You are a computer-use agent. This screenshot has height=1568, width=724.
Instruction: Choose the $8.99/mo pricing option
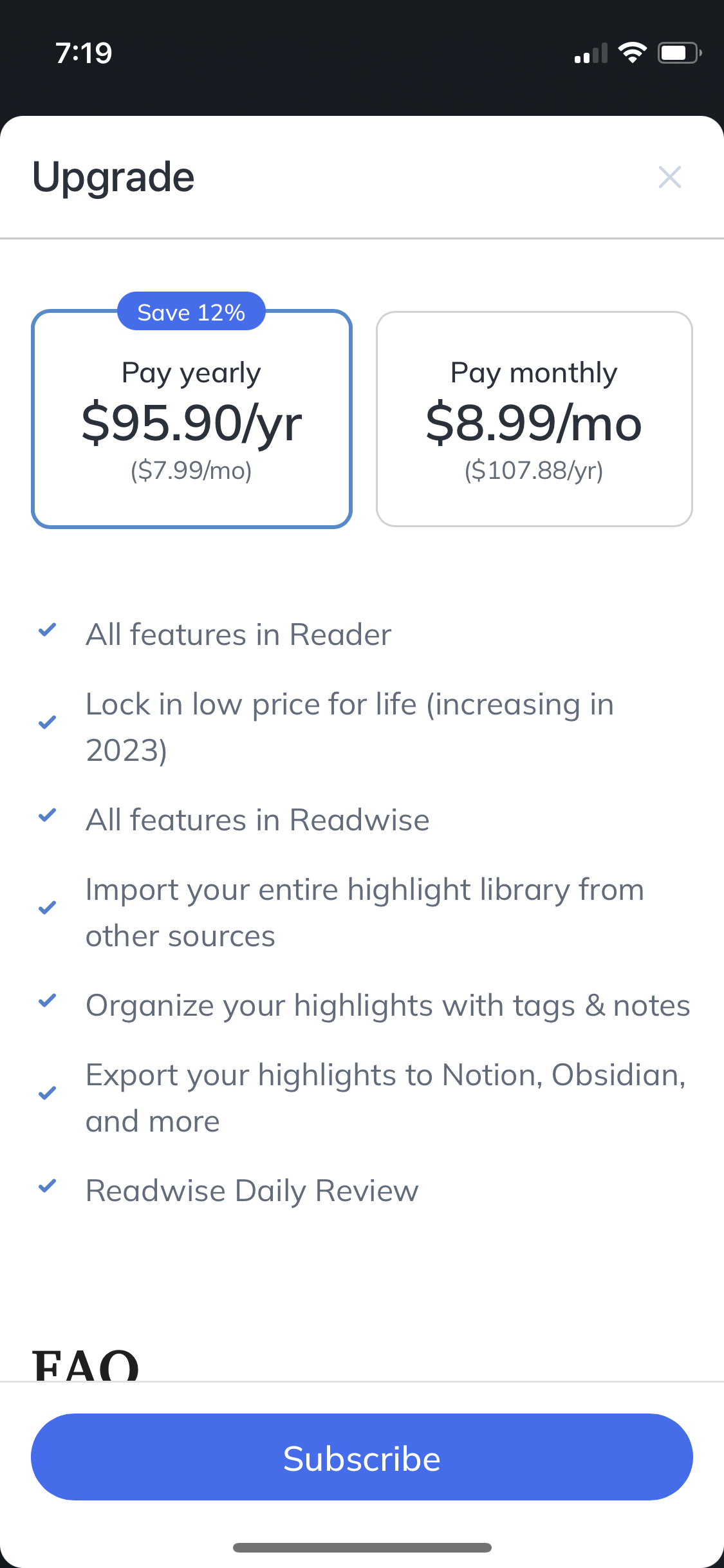click(x=534, y=424)
